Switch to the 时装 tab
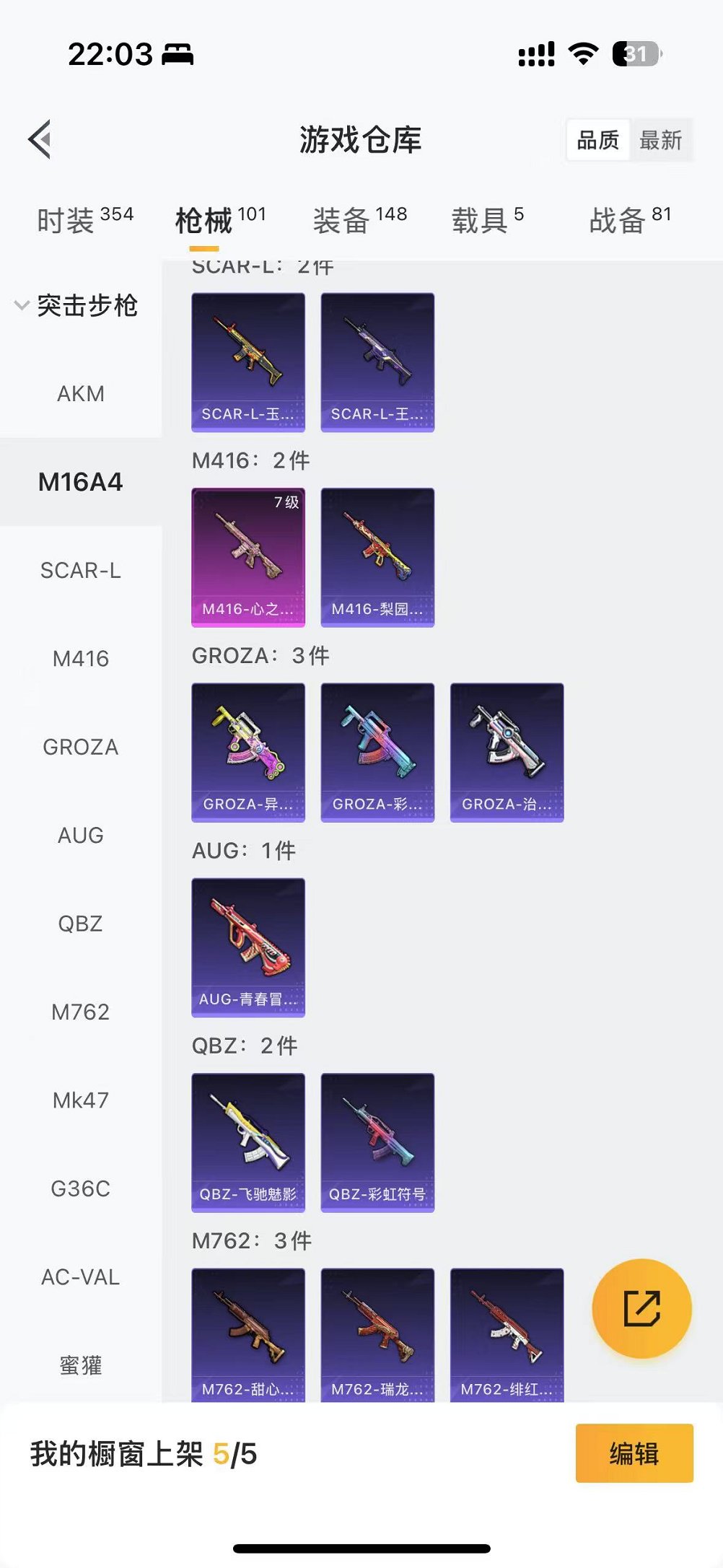This screenshot has height=1568, width=723. (x=84, y=219)
